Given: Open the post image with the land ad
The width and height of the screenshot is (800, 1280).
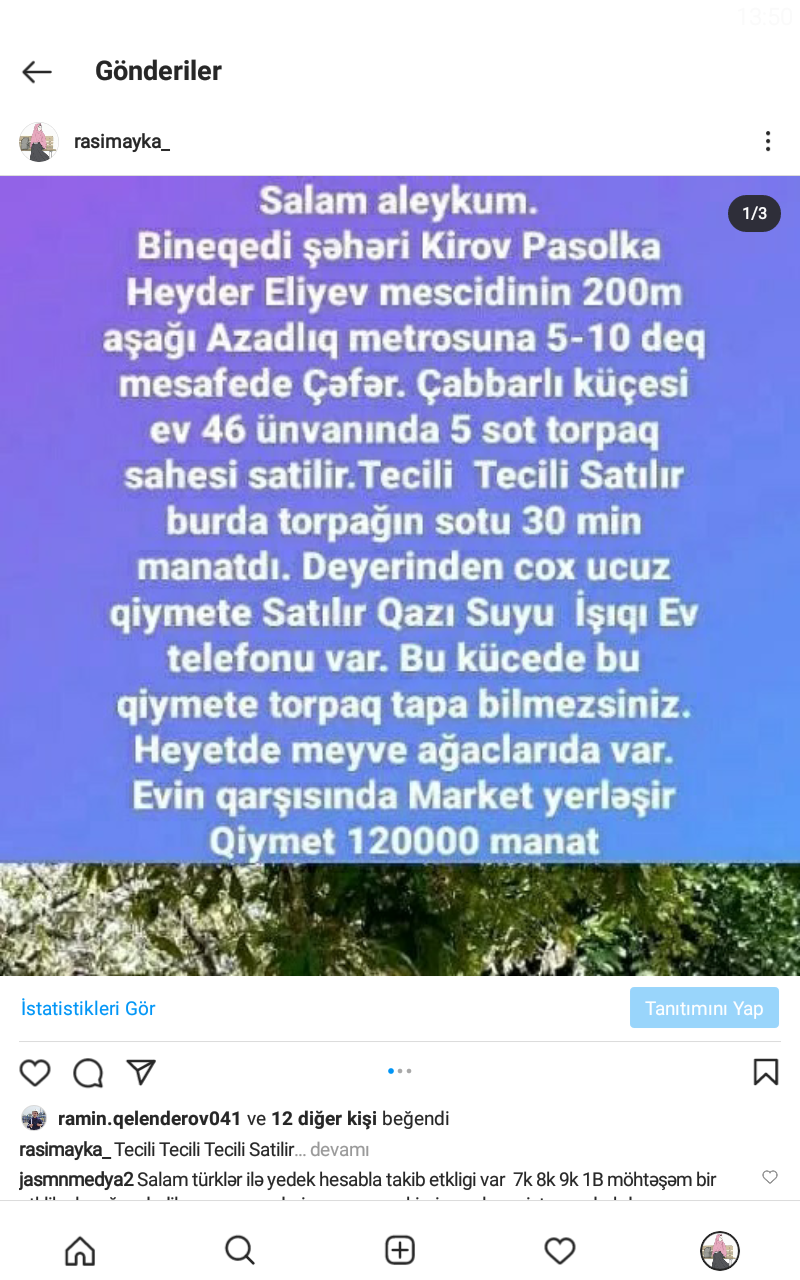Looking at the screenshot, I should (400, 575).
